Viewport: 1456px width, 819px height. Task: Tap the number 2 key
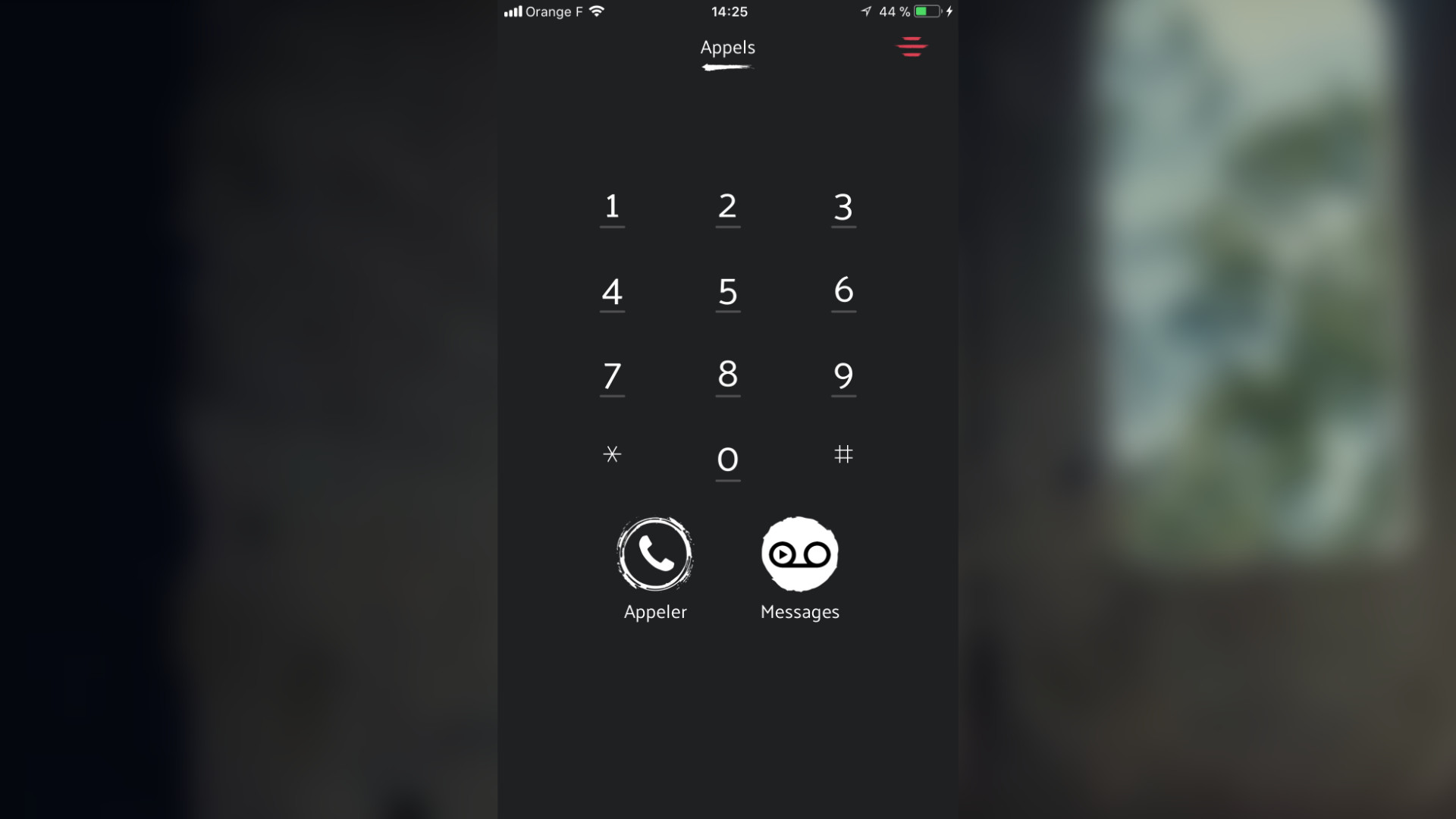coord(727,207)
